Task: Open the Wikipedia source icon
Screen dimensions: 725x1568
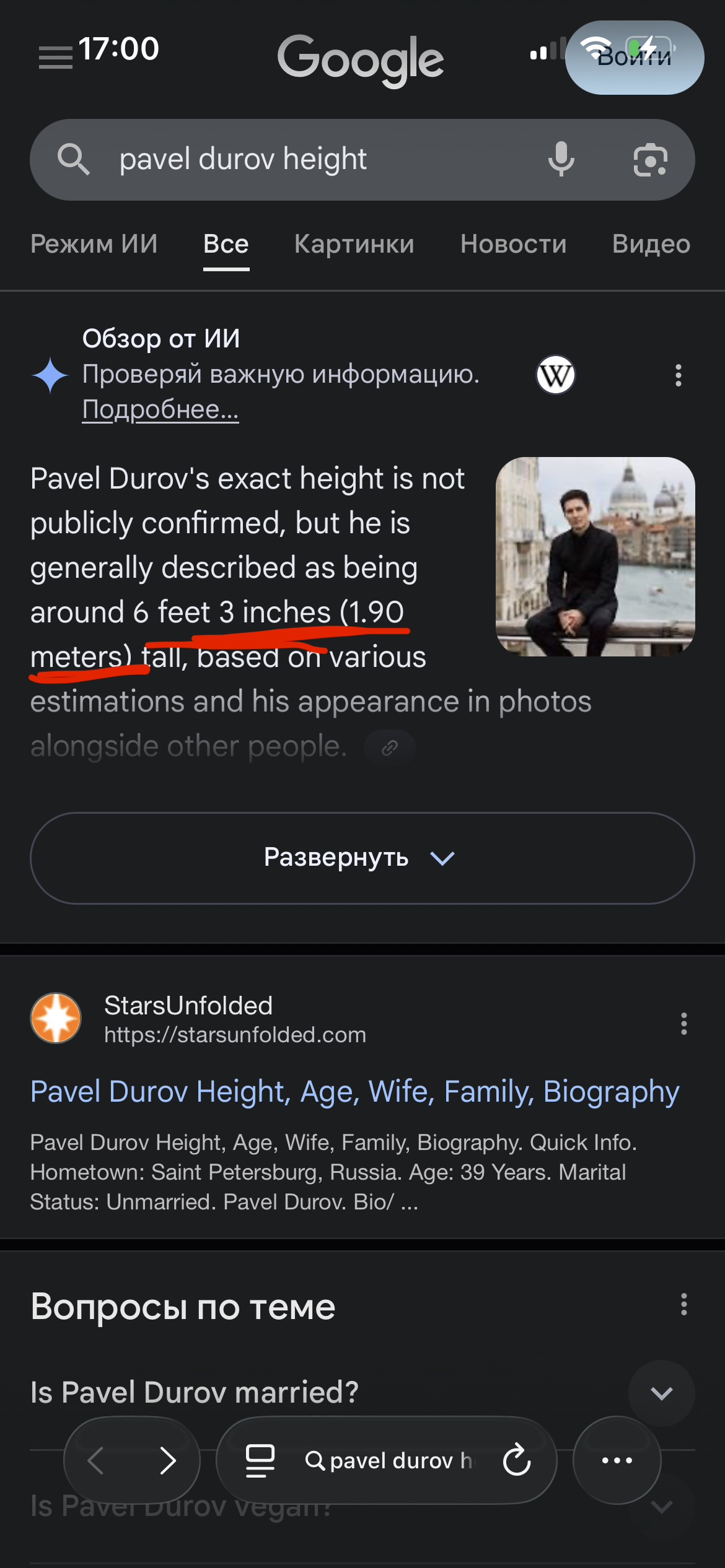Action: (555, 375)
